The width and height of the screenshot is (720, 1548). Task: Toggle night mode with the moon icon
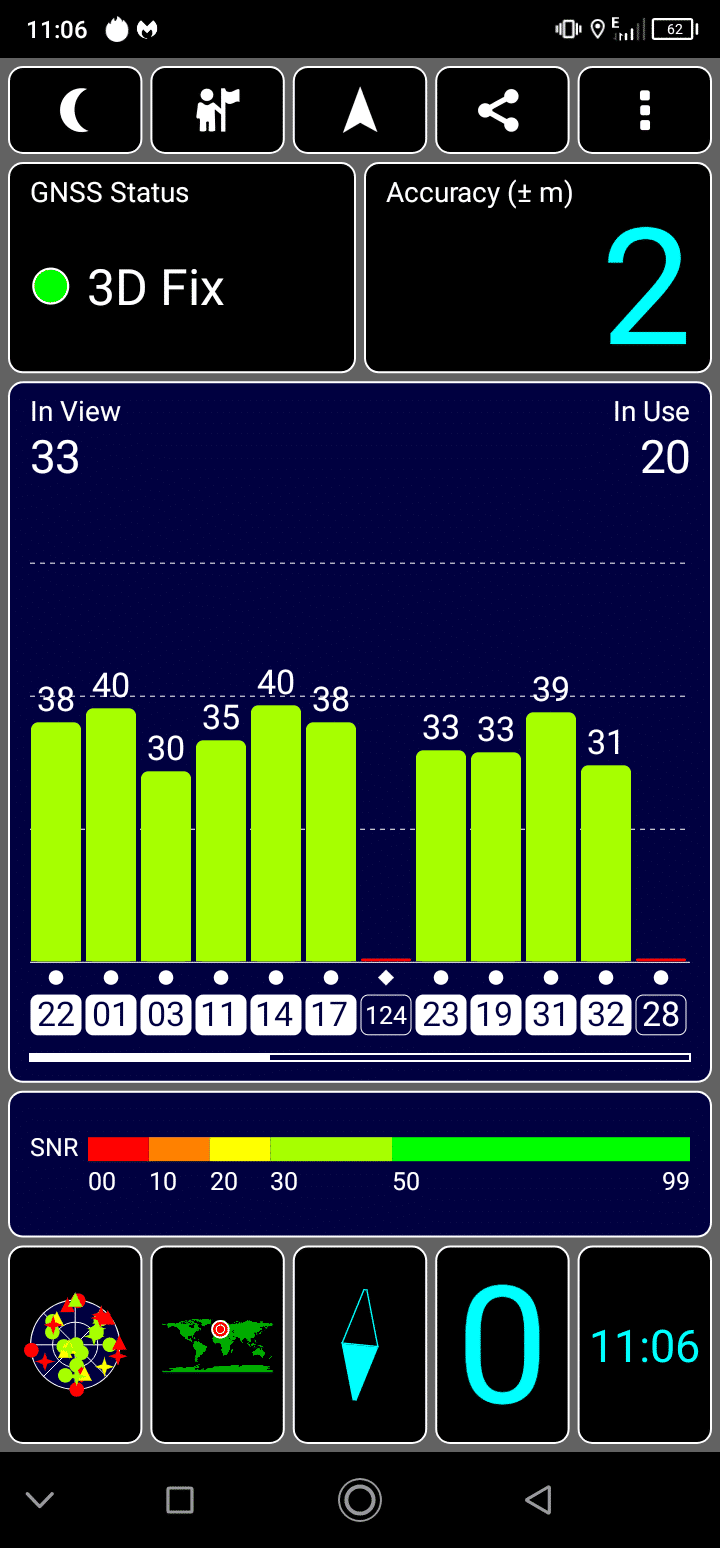(76, 110)
